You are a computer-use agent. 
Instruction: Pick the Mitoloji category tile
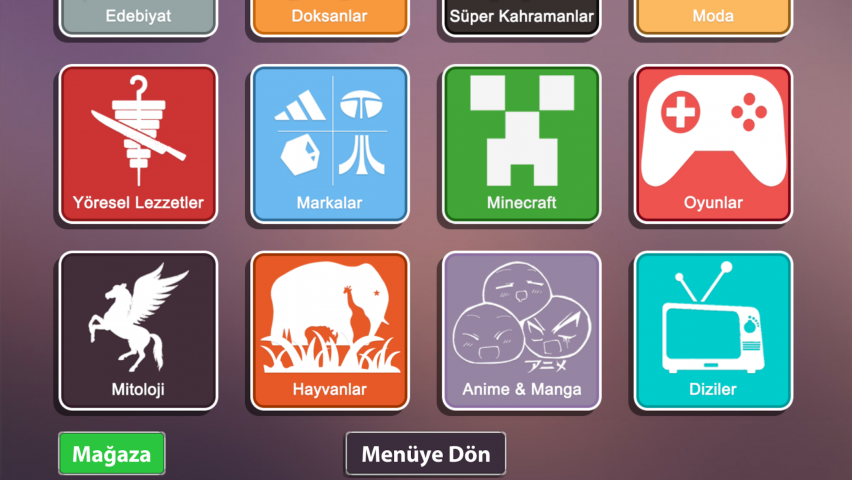tap(138, 330)
